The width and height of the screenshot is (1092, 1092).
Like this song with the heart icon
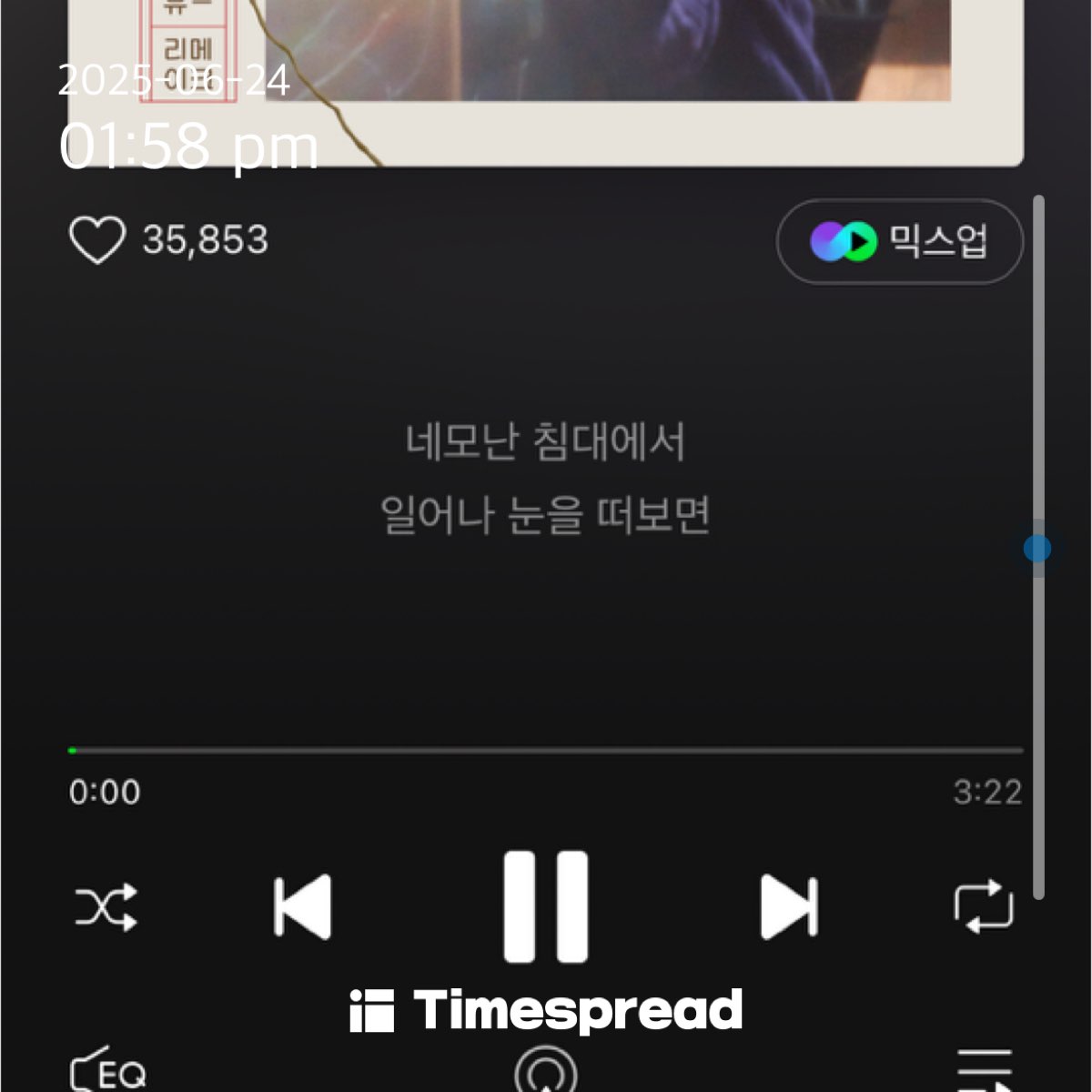96,241
